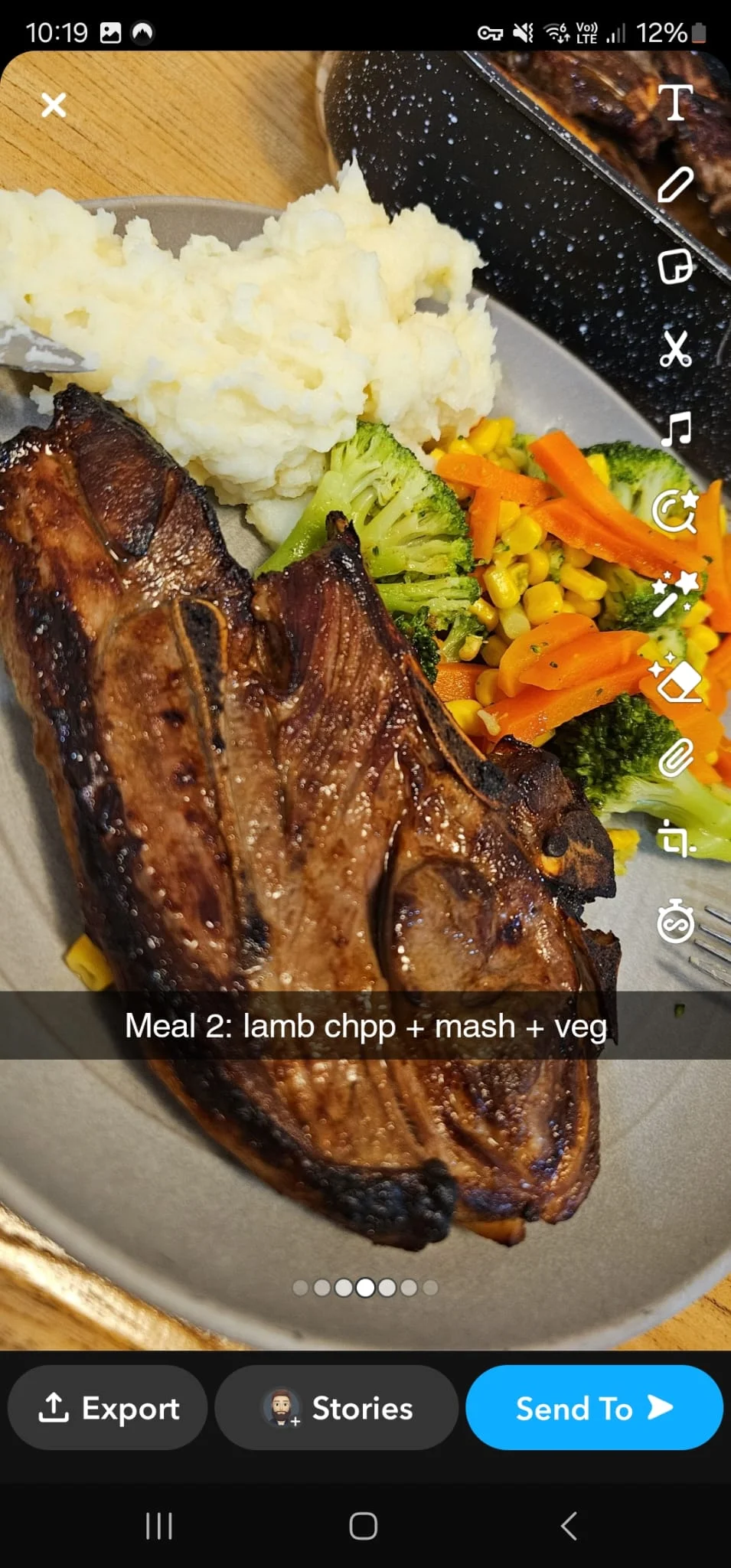Add a text caption with the T tool

point(675,103)
